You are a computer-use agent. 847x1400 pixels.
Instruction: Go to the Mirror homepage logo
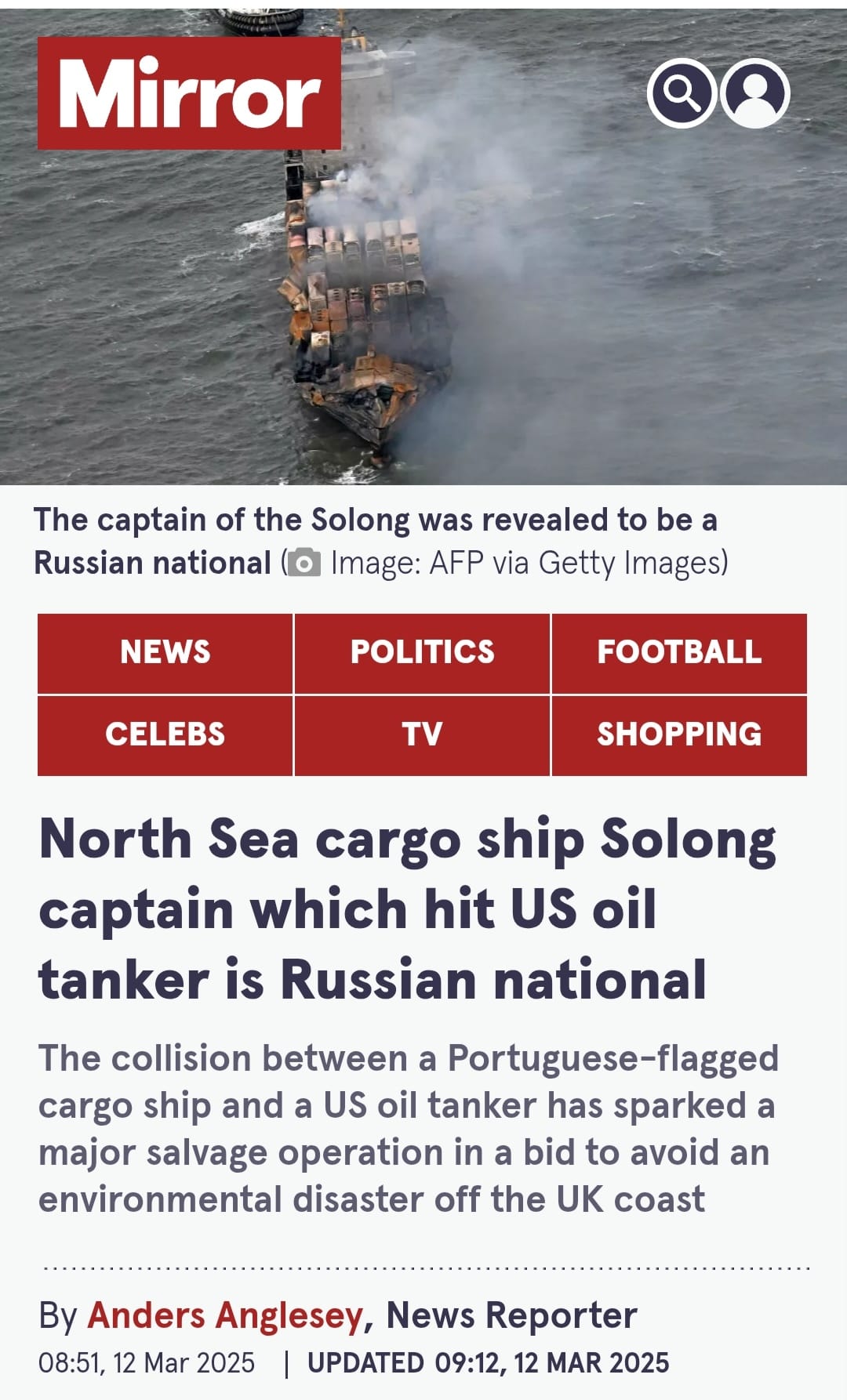tap(189, 93)
